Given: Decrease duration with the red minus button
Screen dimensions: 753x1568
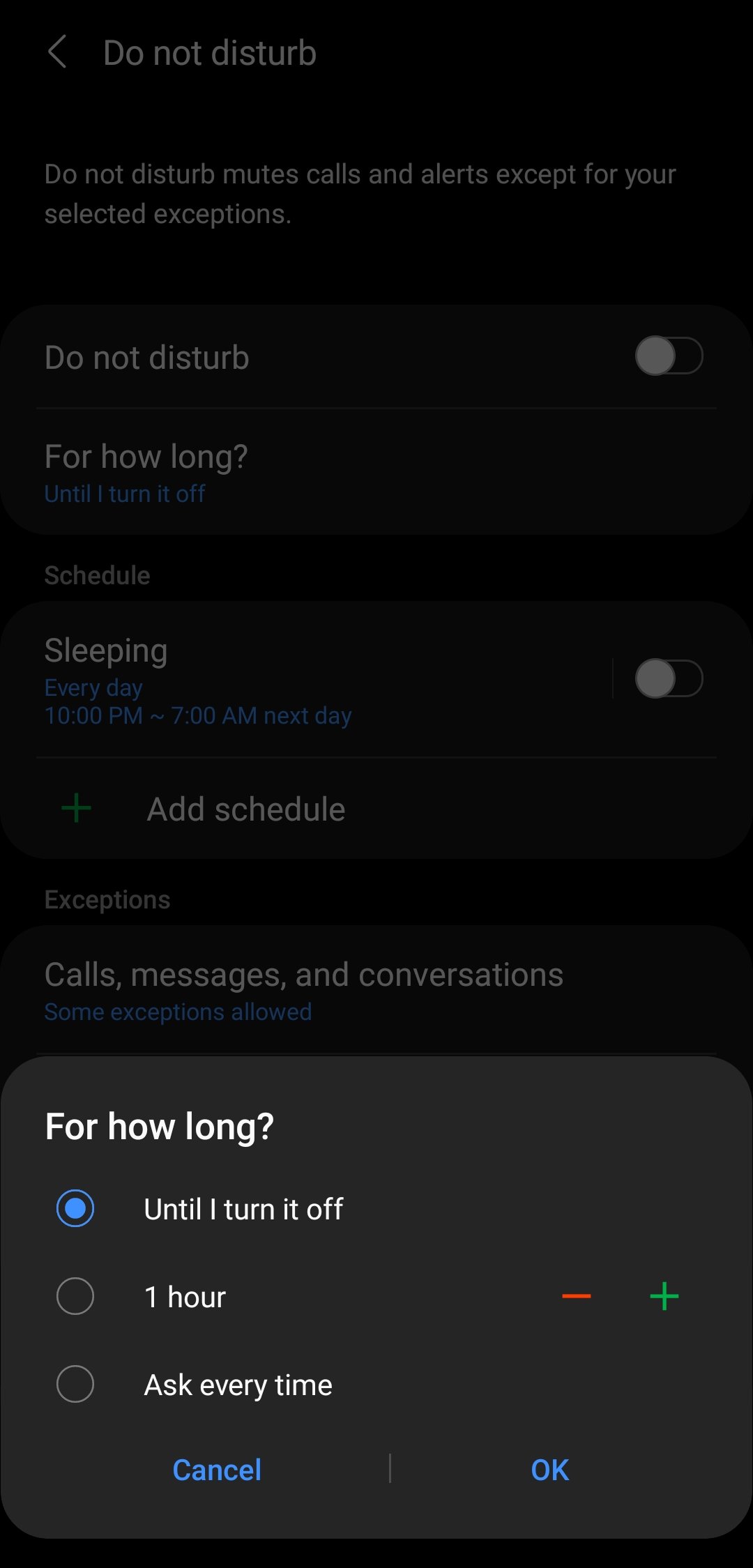Looking at the screenshot, I should coord(576,1297).
